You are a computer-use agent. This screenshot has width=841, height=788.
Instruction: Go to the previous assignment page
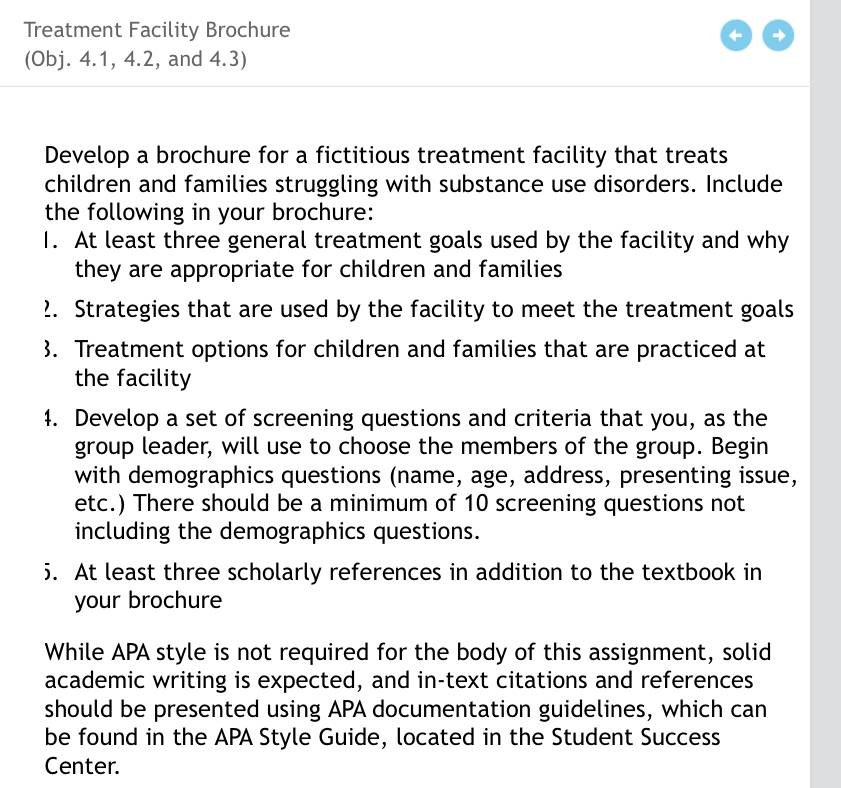click(x=736, y=35)
